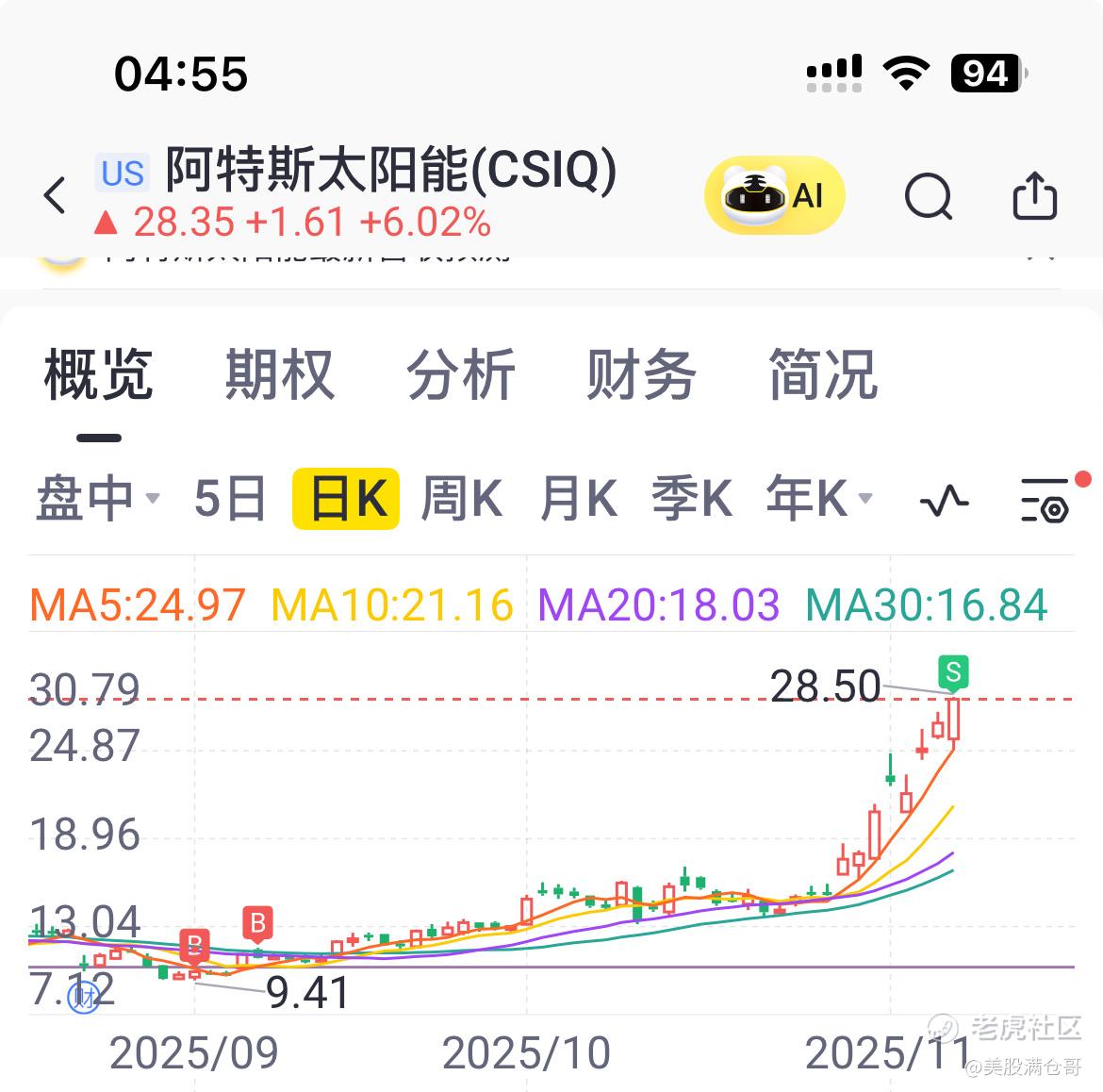
Task: Open the 财务 tab
Action: [641, 374]
